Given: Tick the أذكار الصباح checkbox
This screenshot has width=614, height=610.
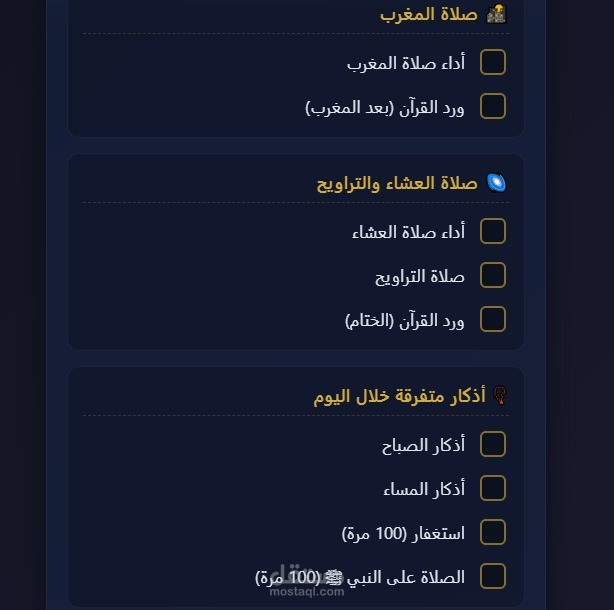Looking at the screenshot, I should click(493, 444).
